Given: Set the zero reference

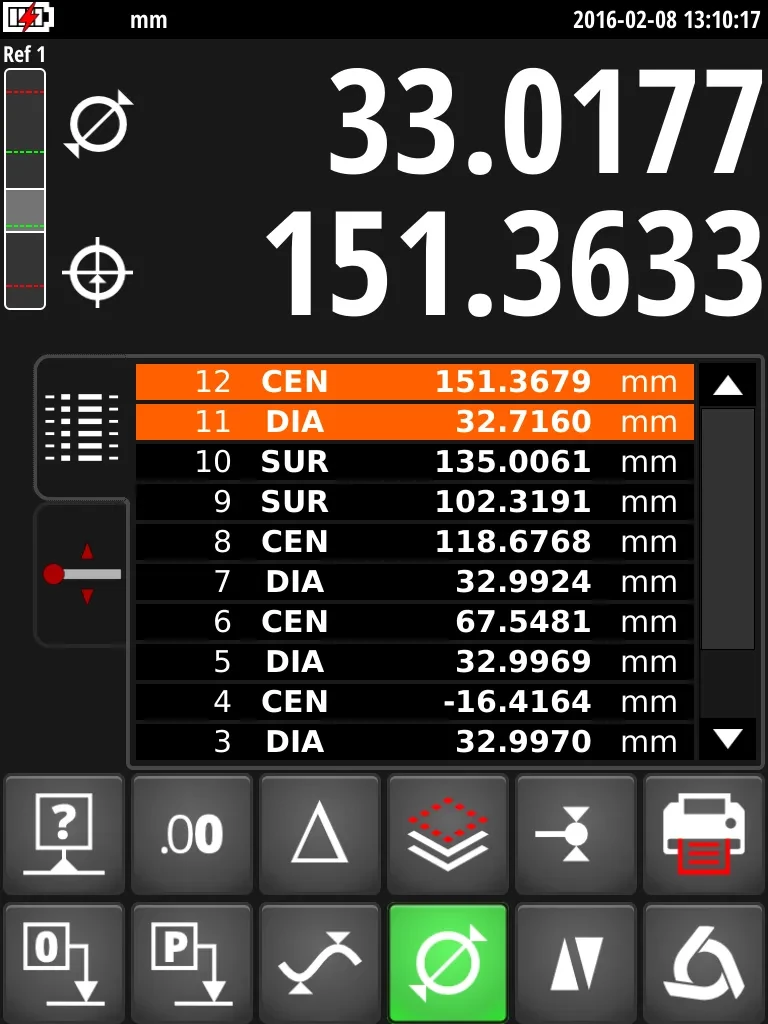Looking at the screenshot, I should [x=64, y=962].
